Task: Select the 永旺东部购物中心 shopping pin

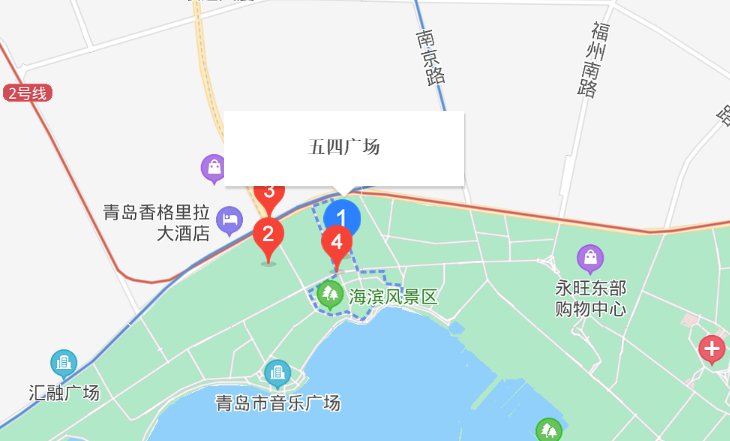Action: point(591,260)
